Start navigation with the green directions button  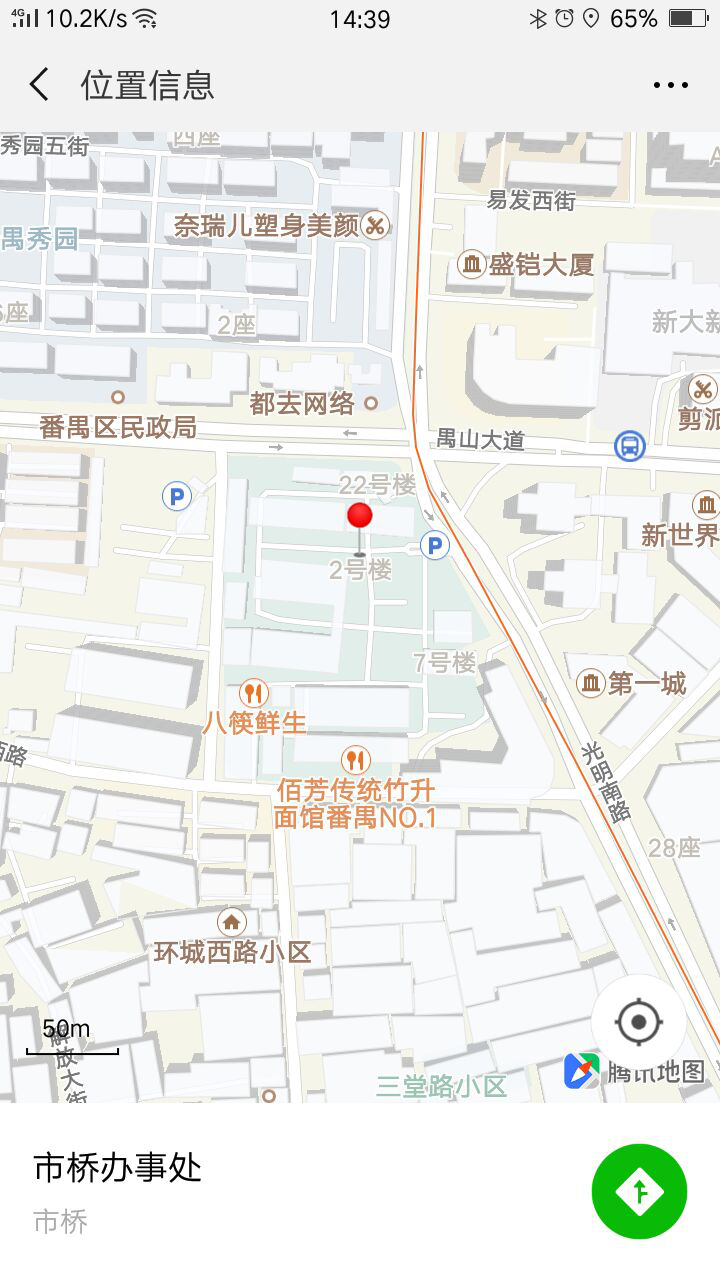pyautogui.click(x=639, y=1191)
